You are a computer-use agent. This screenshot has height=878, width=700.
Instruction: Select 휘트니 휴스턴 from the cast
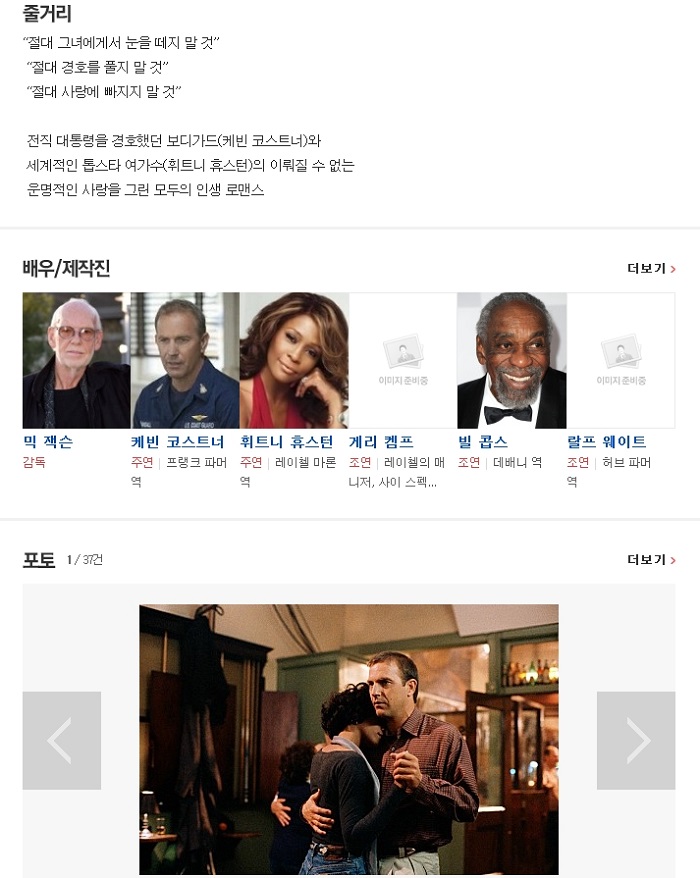pos(287,442)
